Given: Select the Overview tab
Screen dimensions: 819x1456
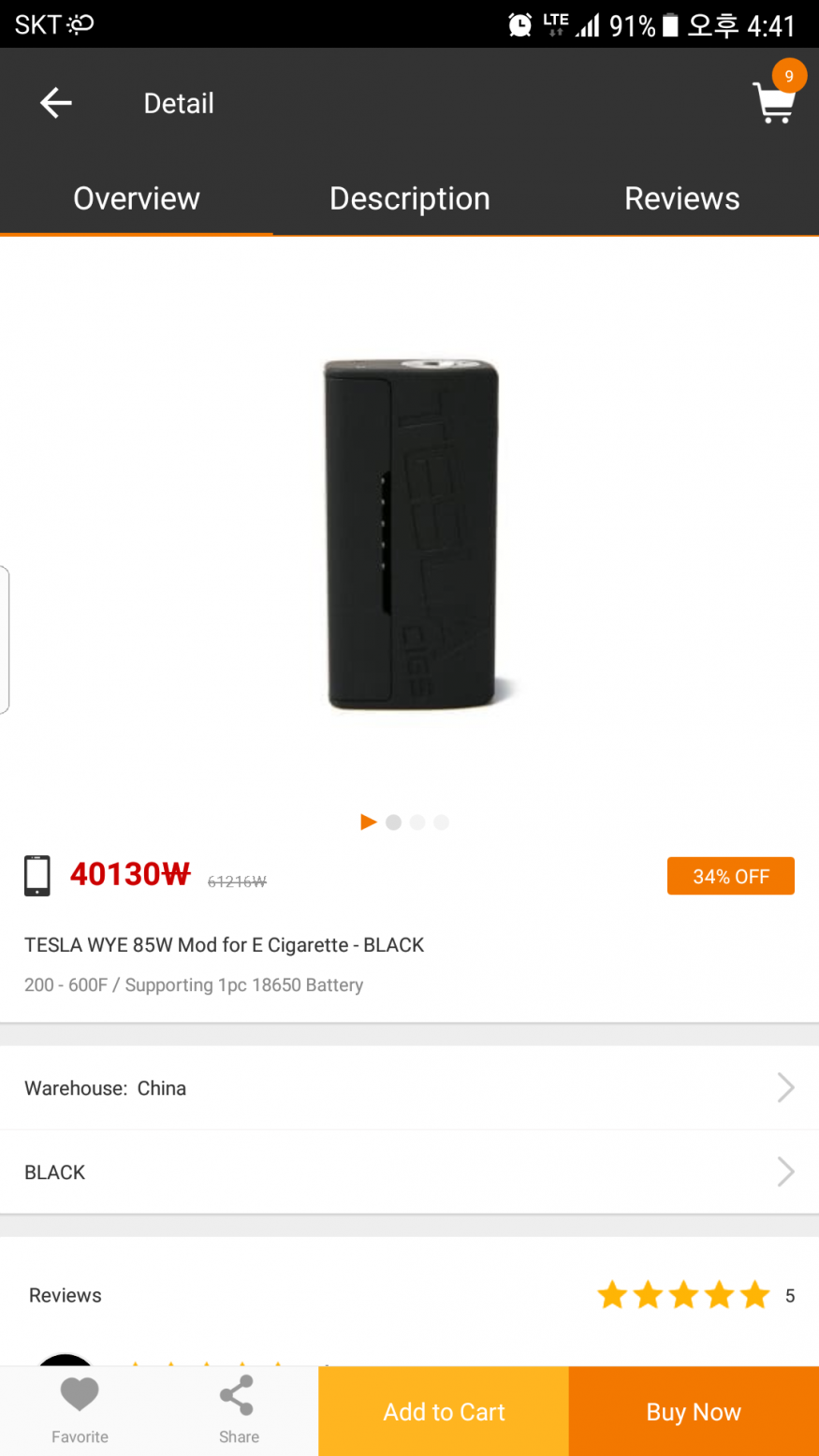Looking at the screenshot, I should pos(137,198).
